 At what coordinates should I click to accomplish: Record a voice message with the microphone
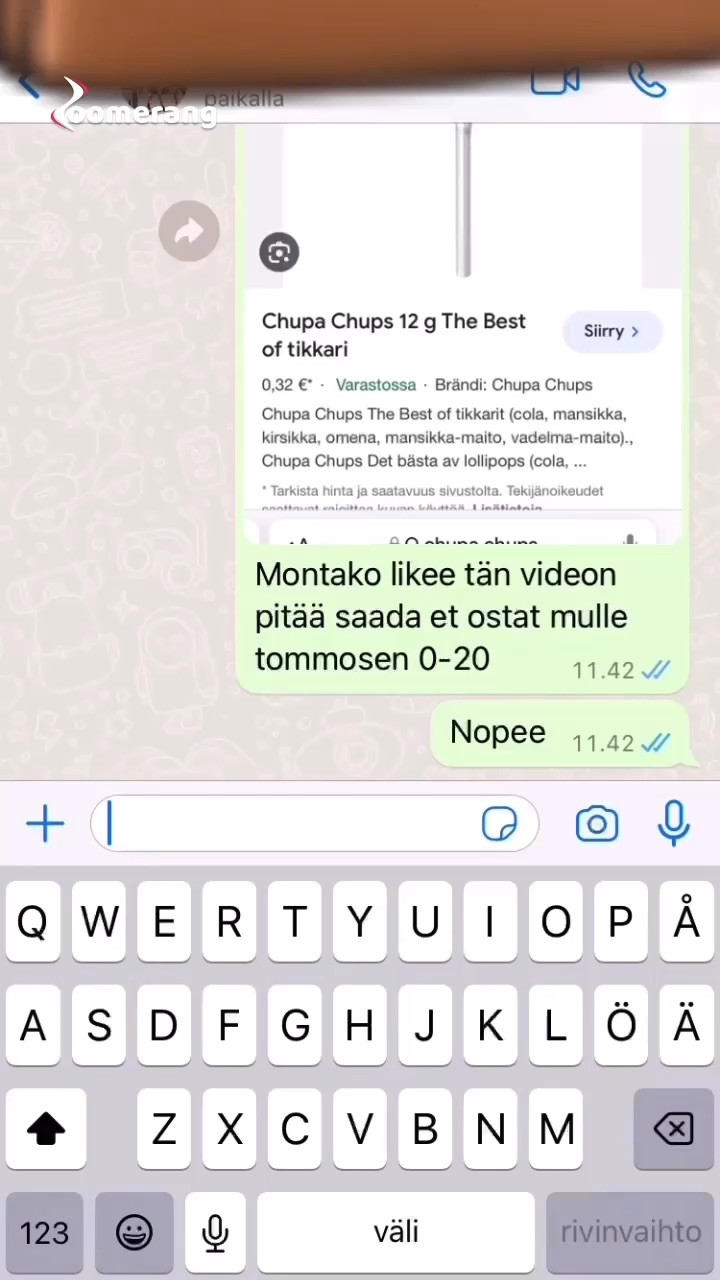tap(674, 824)
